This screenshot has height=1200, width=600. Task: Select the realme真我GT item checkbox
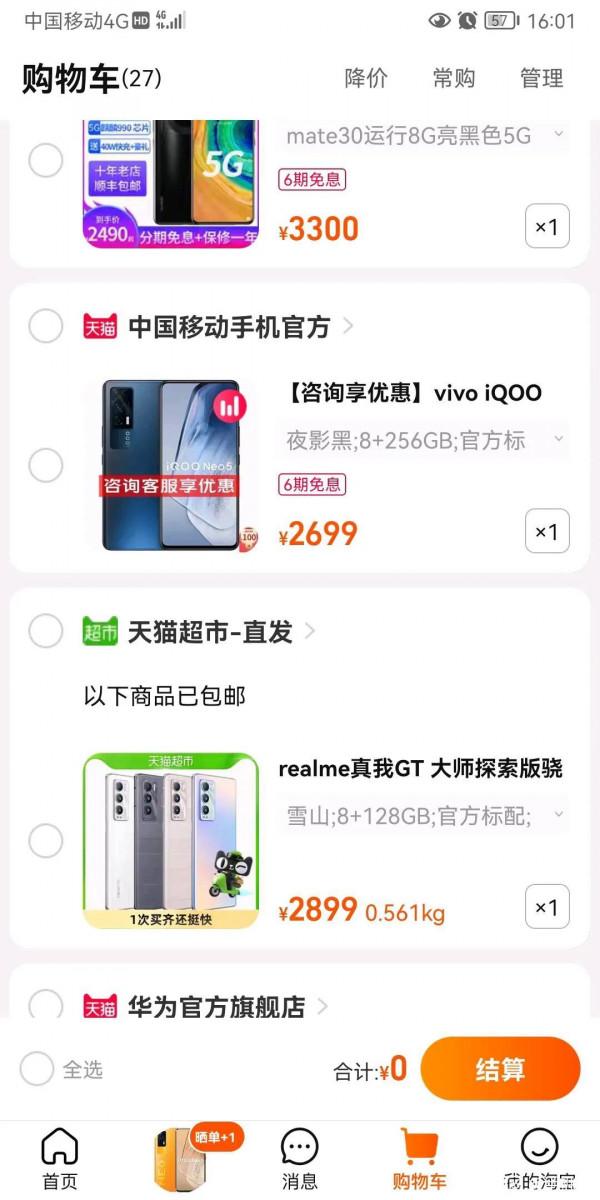[x=46, y=841]
